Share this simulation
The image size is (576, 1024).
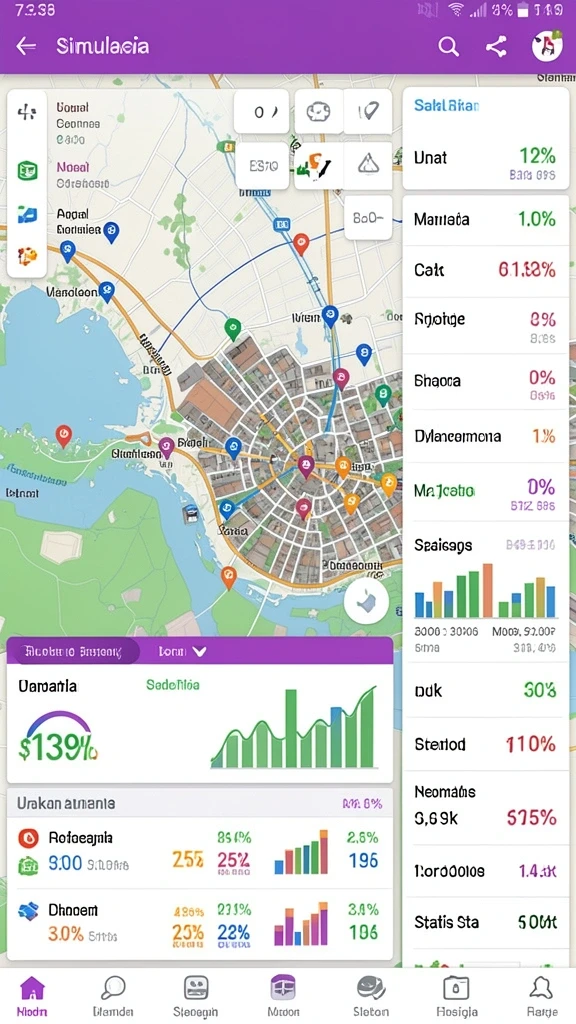496,46
